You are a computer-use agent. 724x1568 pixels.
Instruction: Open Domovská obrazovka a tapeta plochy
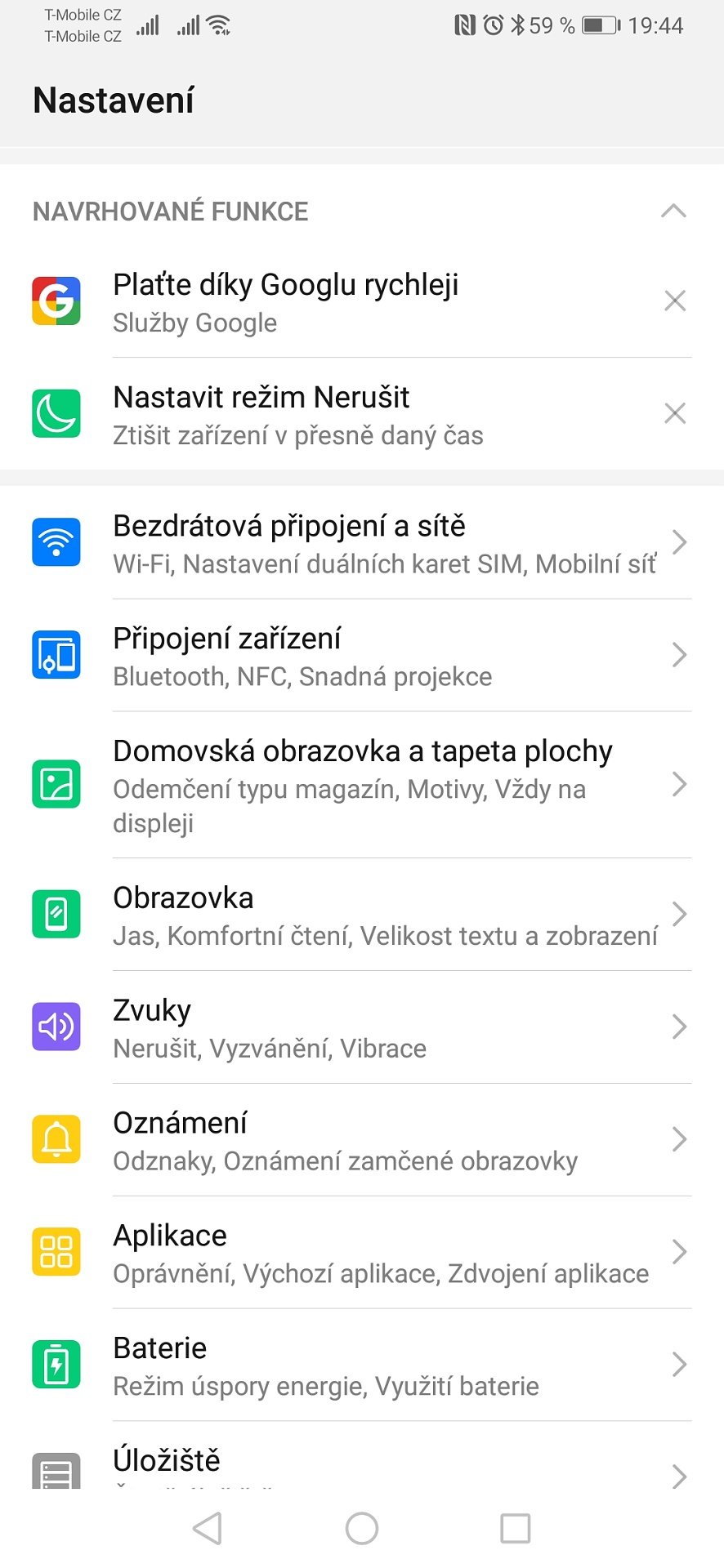tap(362, 785)
